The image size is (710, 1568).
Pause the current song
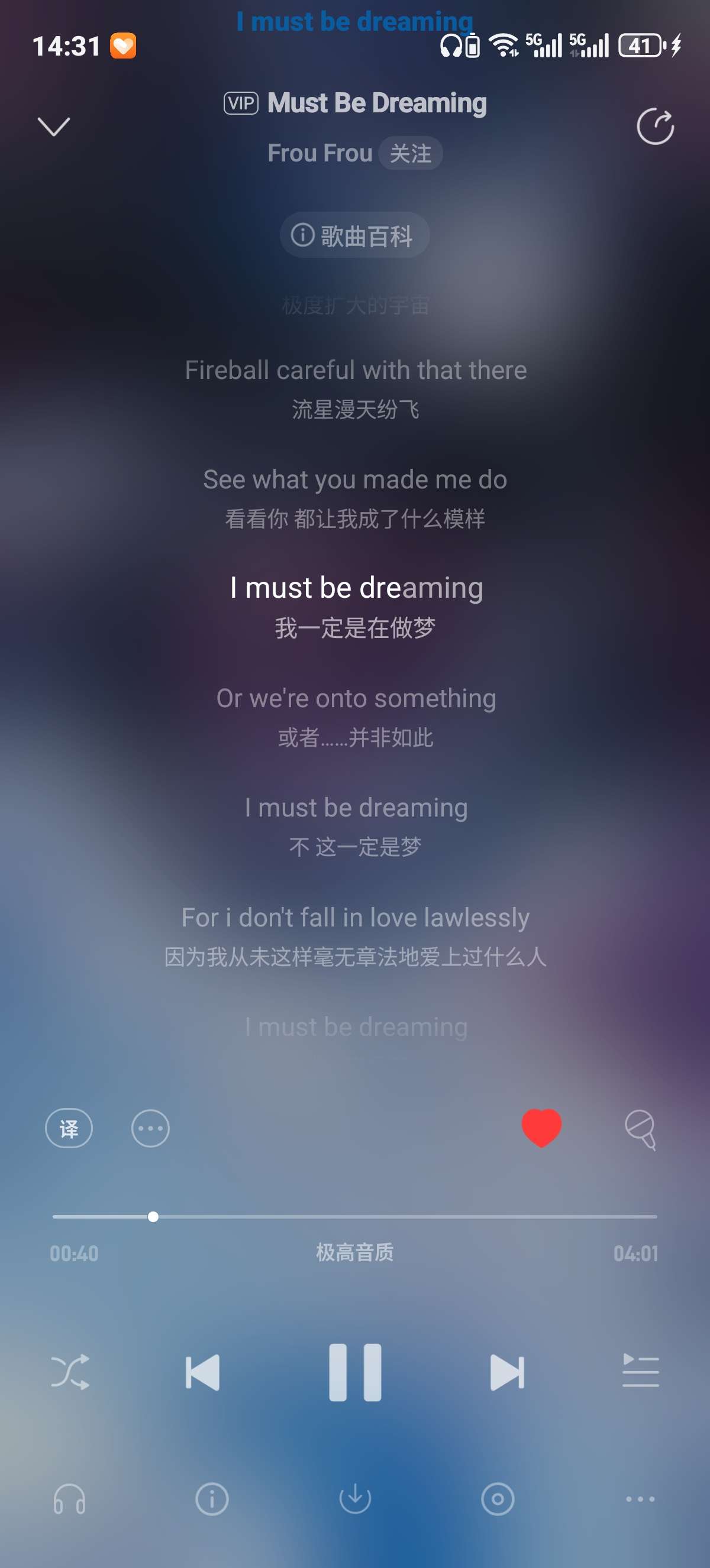point(355,1373)
